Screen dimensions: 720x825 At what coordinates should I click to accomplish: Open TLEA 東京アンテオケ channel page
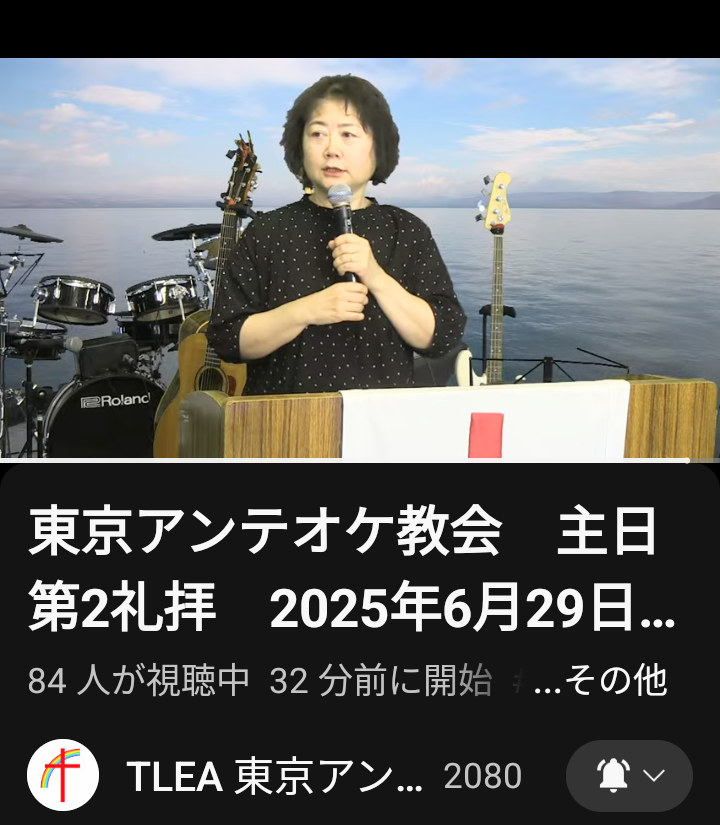[x=275, y=776]
